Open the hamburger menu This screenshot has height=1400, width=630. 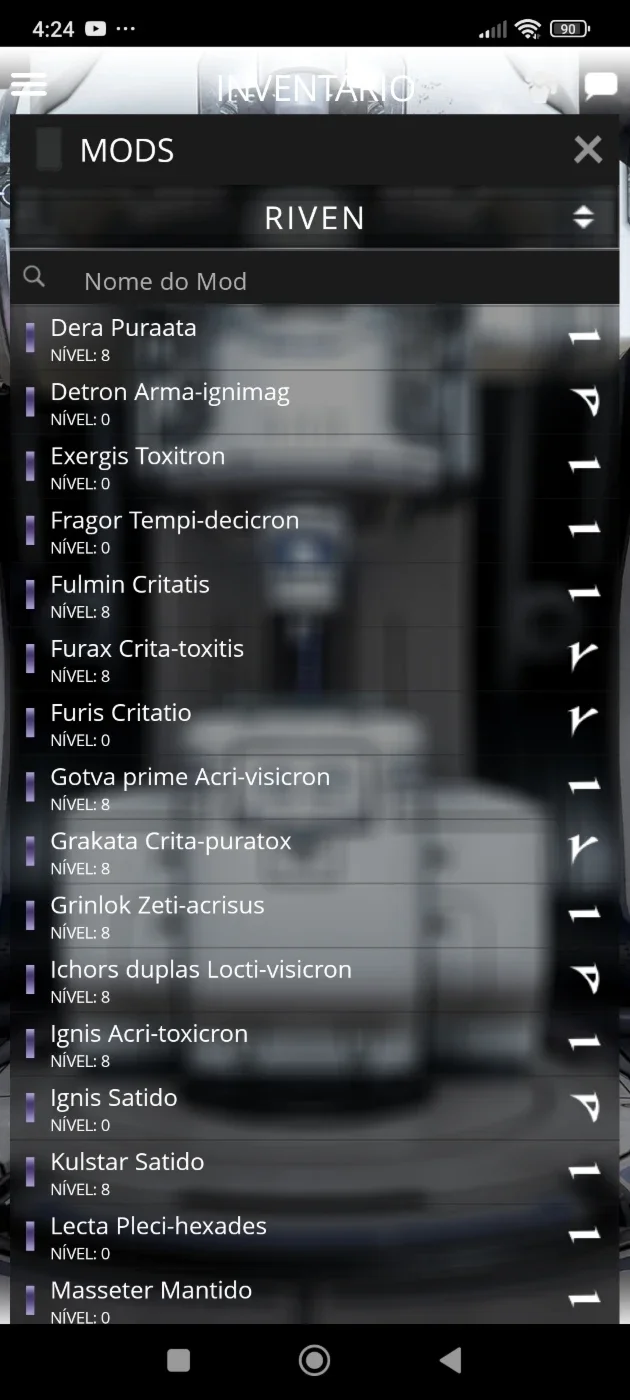click(x=29, y=85)
